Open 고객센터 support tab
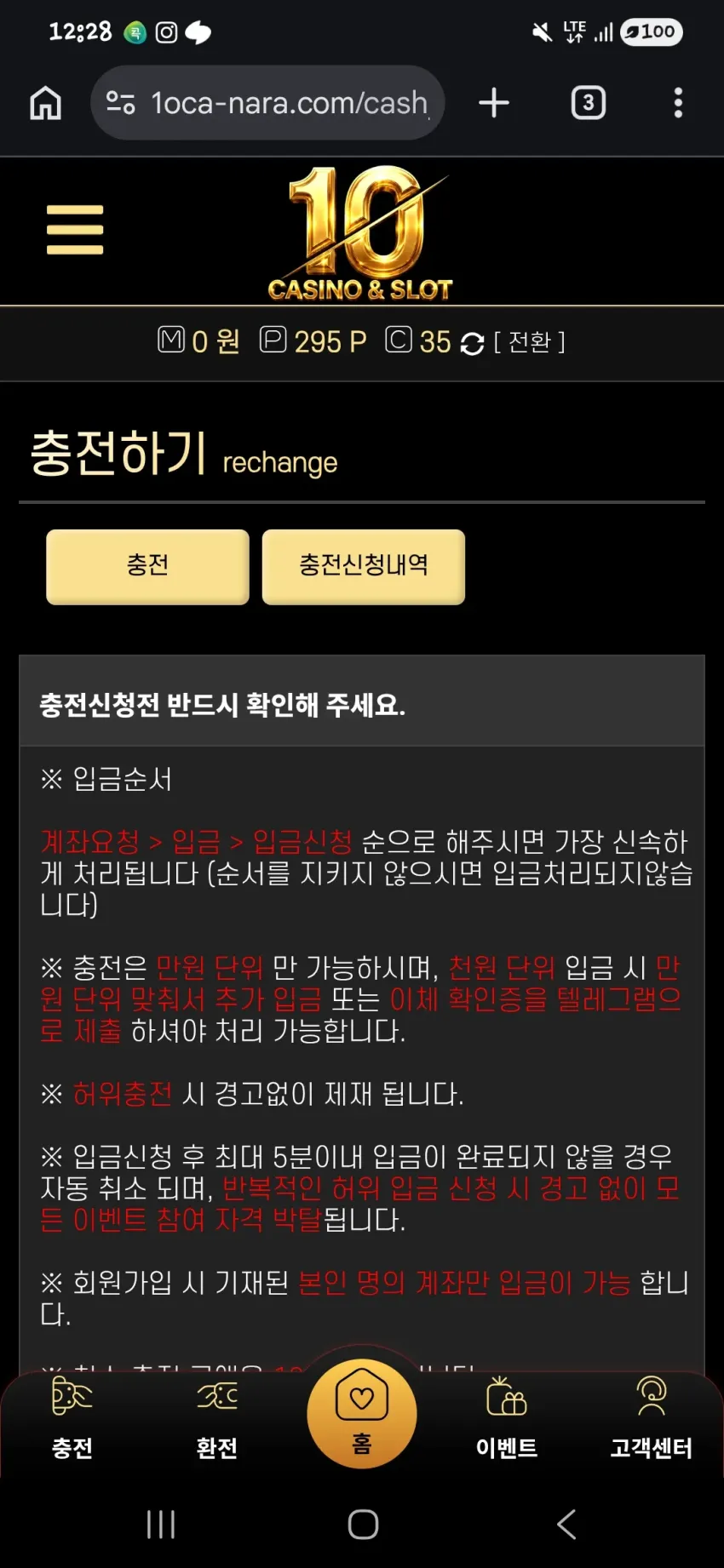724x1568 pixels. (x=652, y=1418)
